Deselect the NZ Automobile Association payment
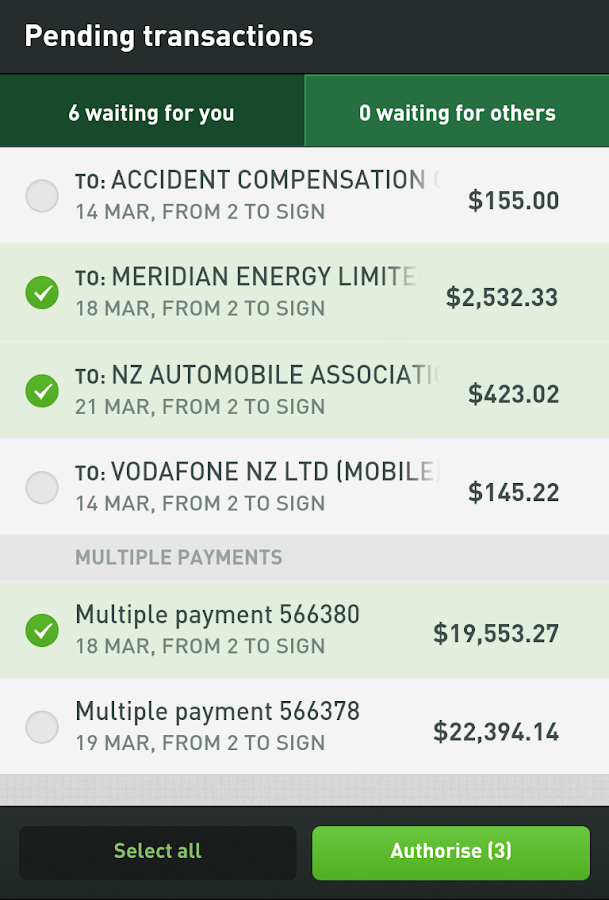The width and height of the screenshot is (609, 900). [42, 390]
